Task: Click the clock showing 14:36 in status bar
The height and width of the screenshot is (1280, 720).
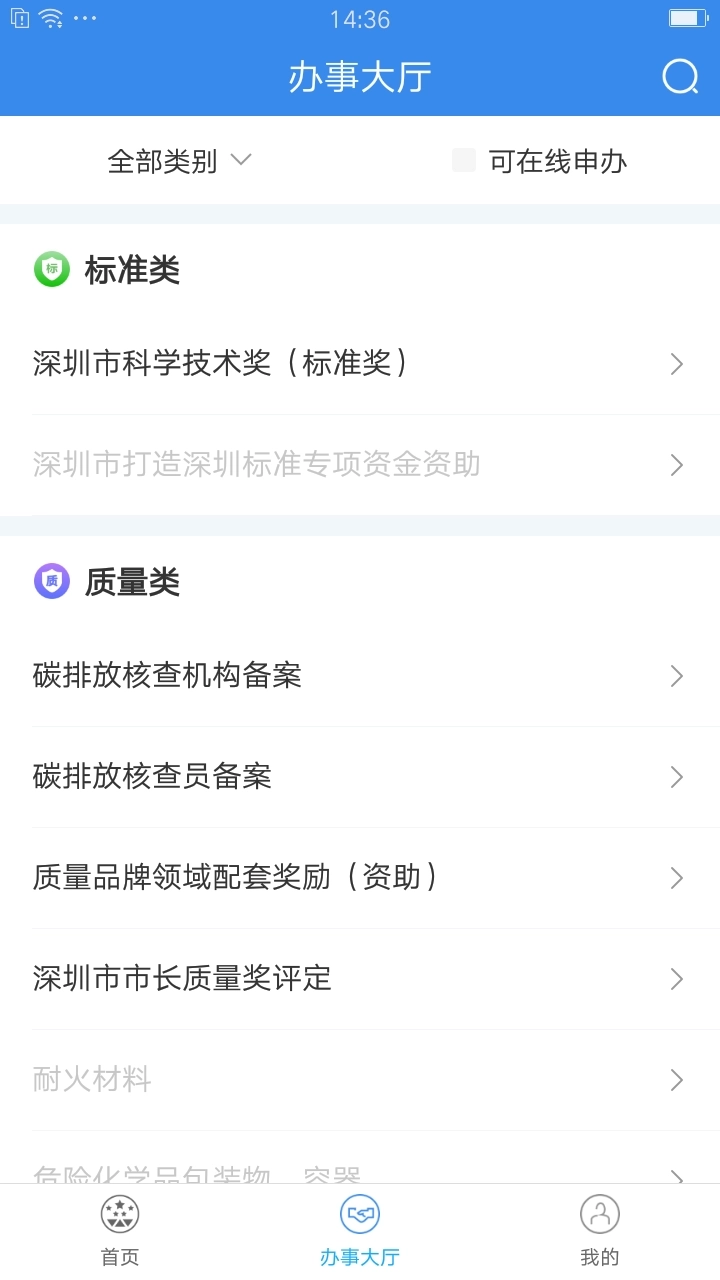Action: click(360, 18)
